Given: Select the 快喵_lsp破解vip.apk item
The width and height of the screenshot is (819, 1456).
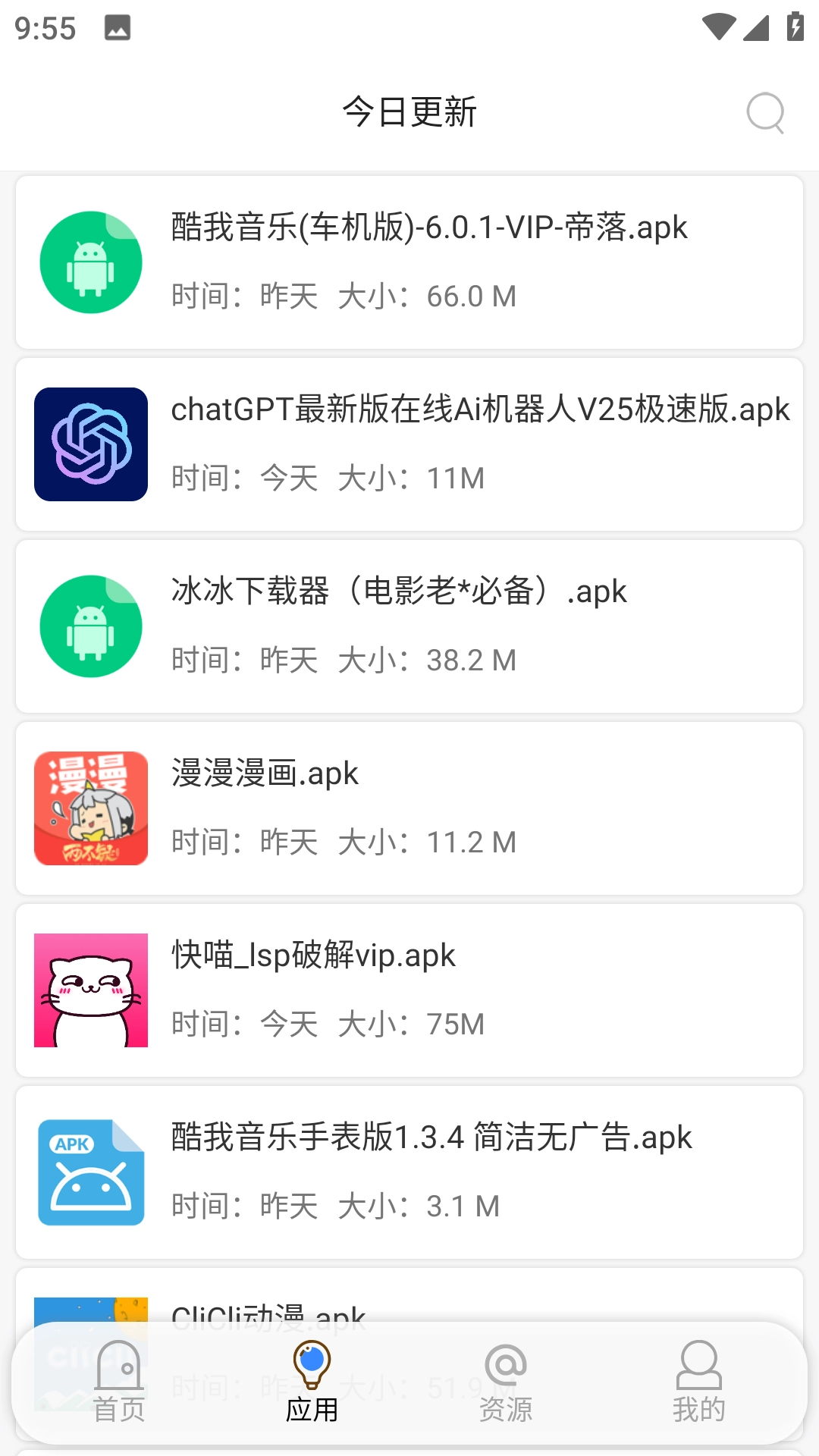Looking at the screenshot, I should coord(409,990).
